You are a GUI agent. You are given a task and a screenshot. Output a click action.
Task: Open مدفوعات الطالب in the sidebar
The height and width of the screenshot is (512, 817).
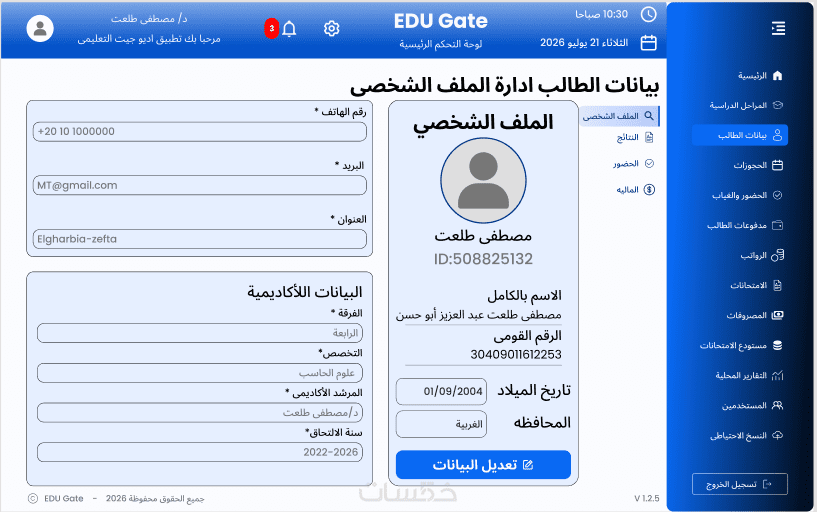pos(745,226)
